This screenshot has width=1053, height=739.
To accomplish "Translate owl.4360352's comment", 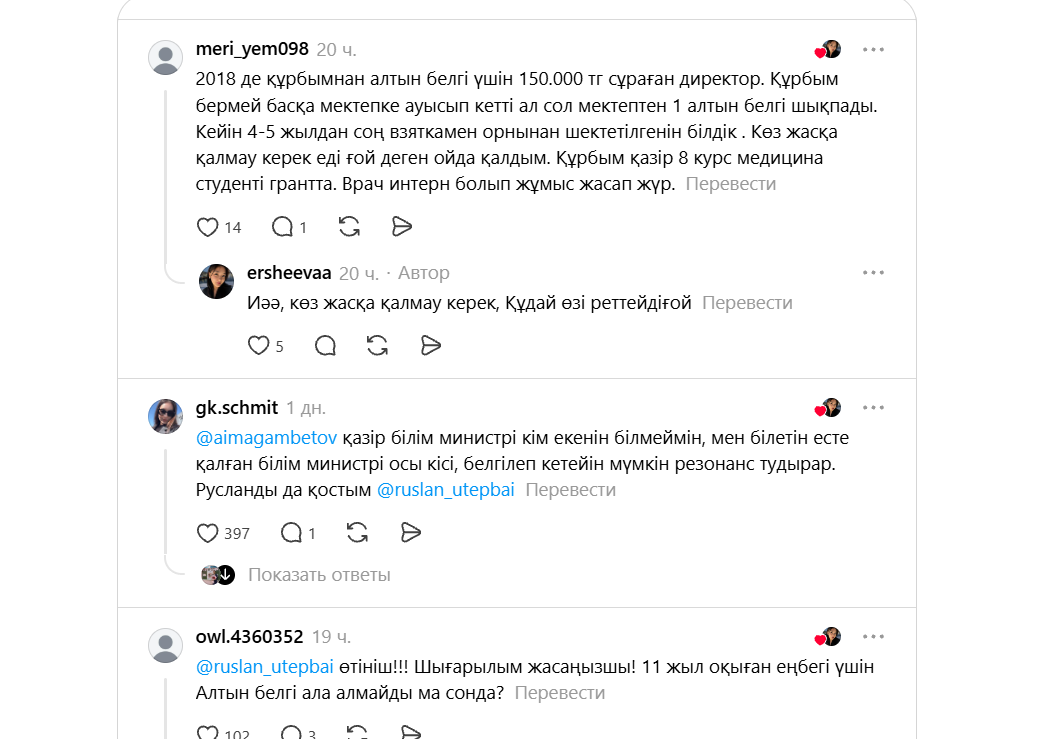I will [559, 693].
